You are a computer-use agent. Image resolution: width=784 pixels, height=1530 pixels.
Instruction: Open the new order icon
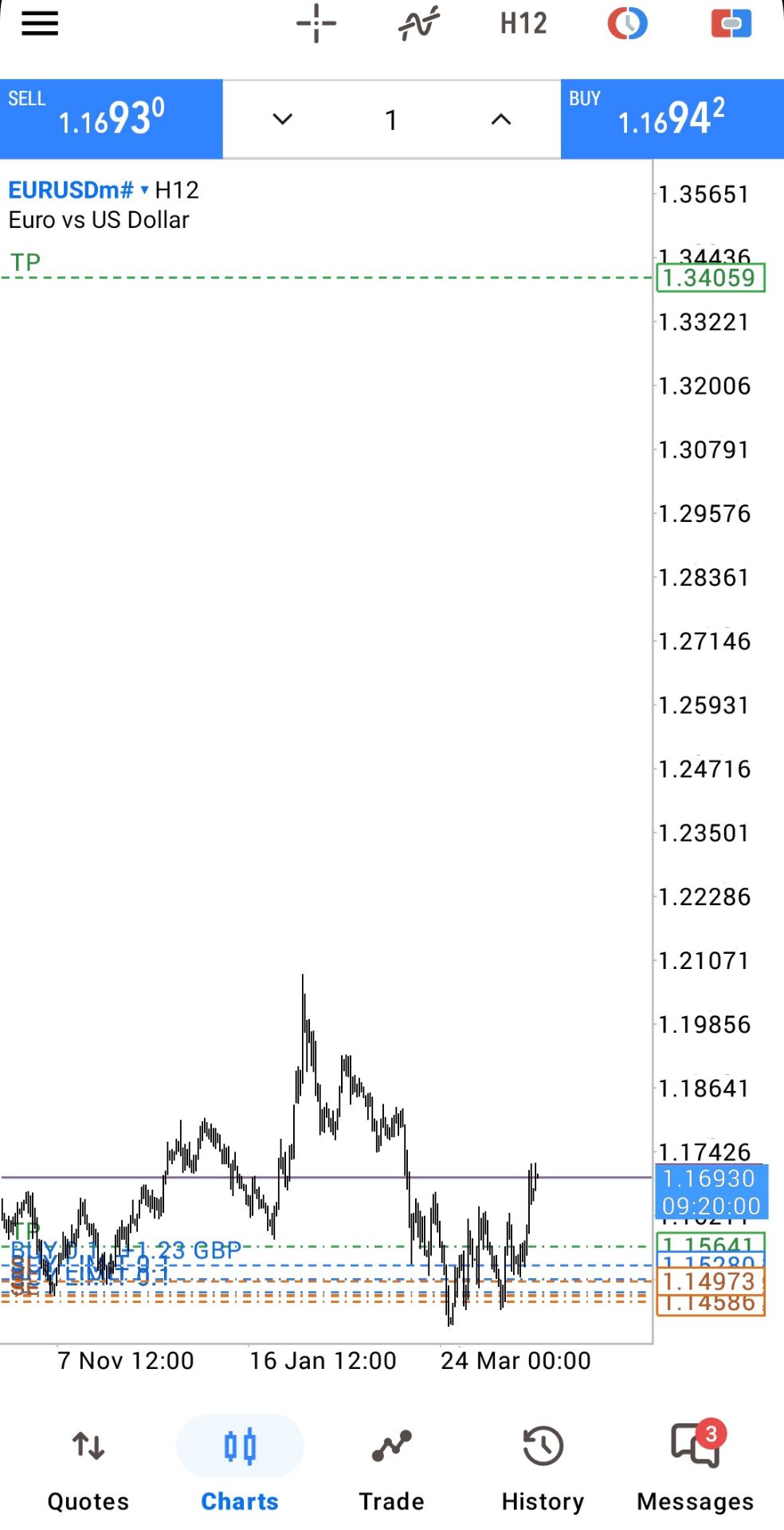pyautogui.click(x=731, y=24)
